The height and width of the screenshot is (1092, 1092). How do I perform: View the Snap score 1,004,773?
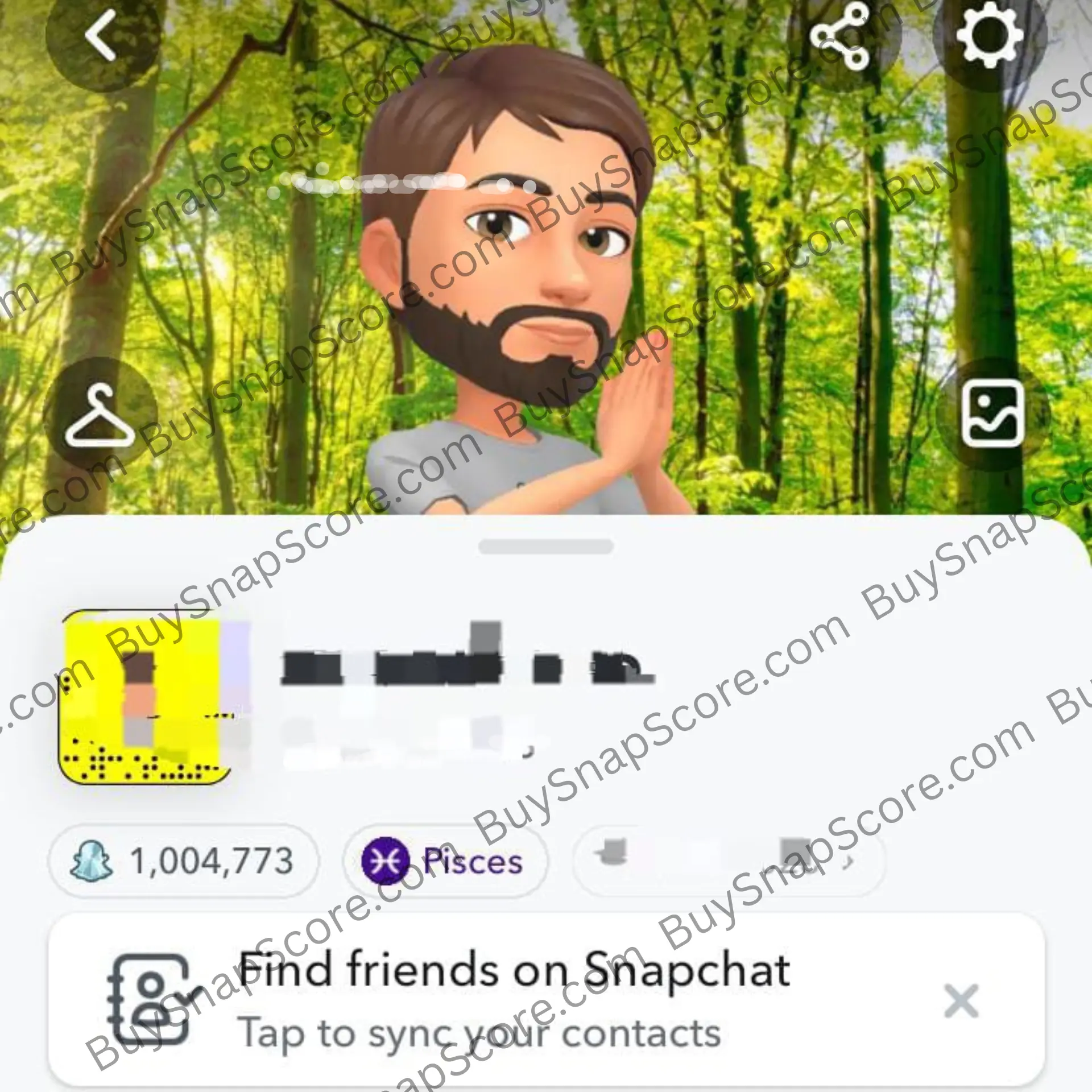183,861
